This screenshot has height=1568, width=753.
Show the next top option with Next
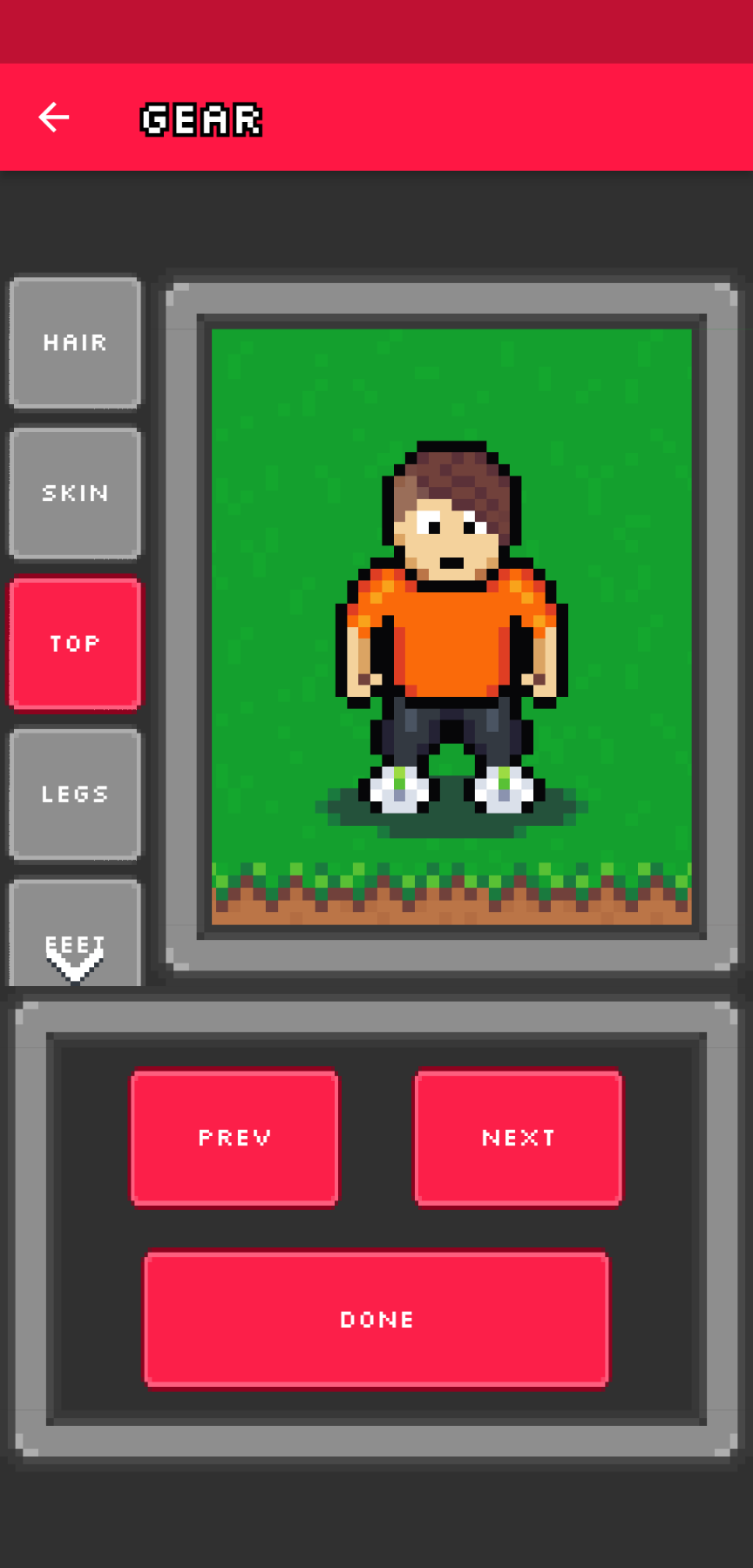click(x=519, y=1137)
